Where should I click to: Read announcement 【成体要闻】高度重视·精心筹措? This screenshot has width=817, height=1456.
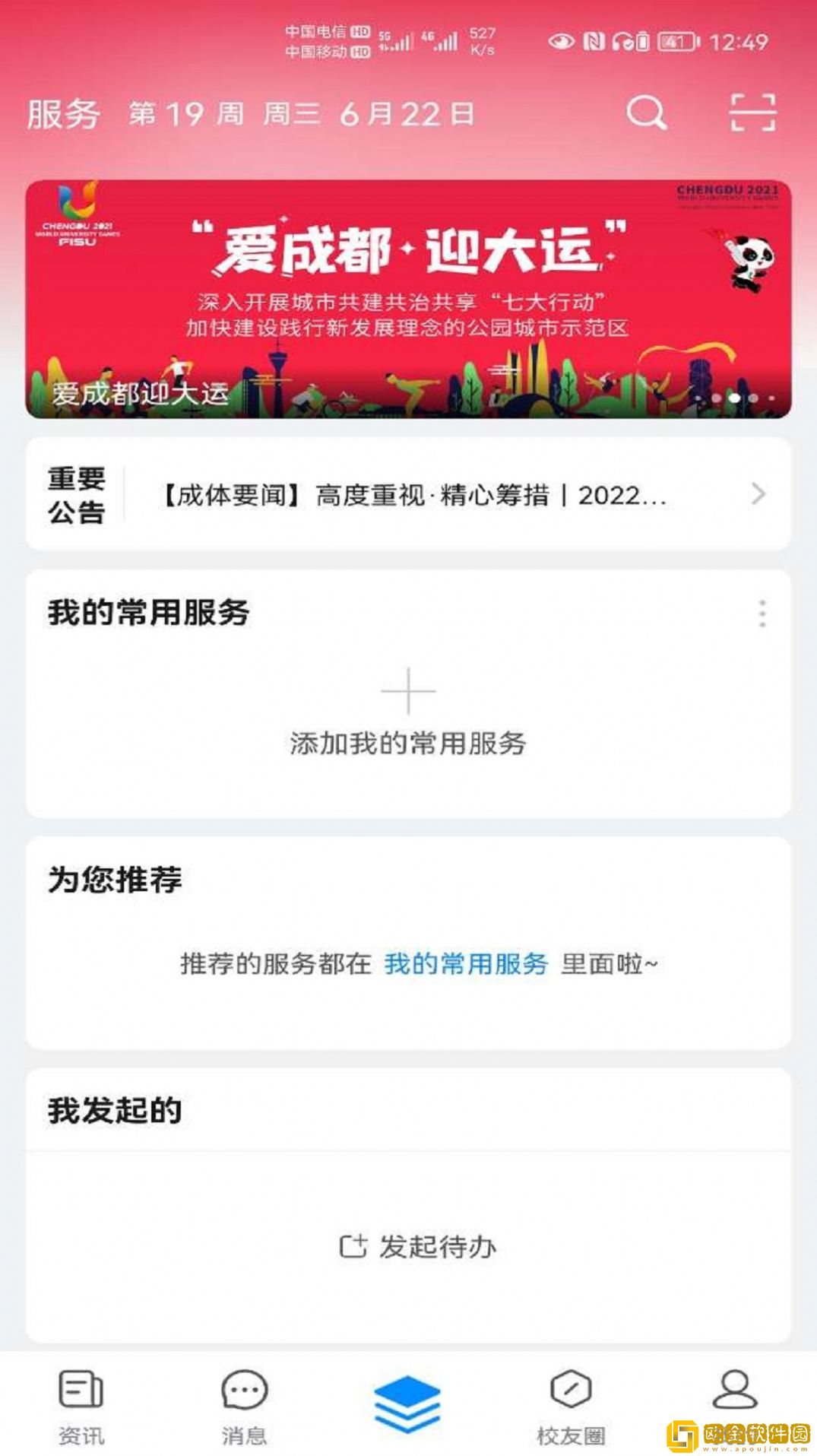click(414, 496)
